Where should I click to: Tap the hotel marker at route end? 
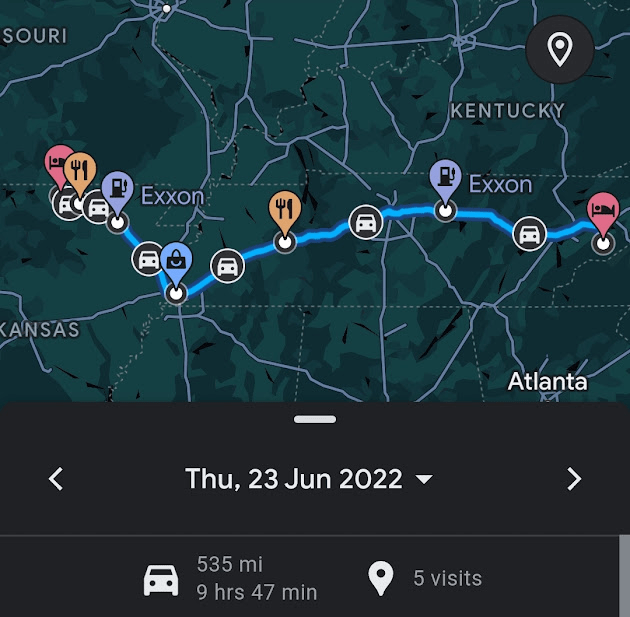[x=602, y=214]
